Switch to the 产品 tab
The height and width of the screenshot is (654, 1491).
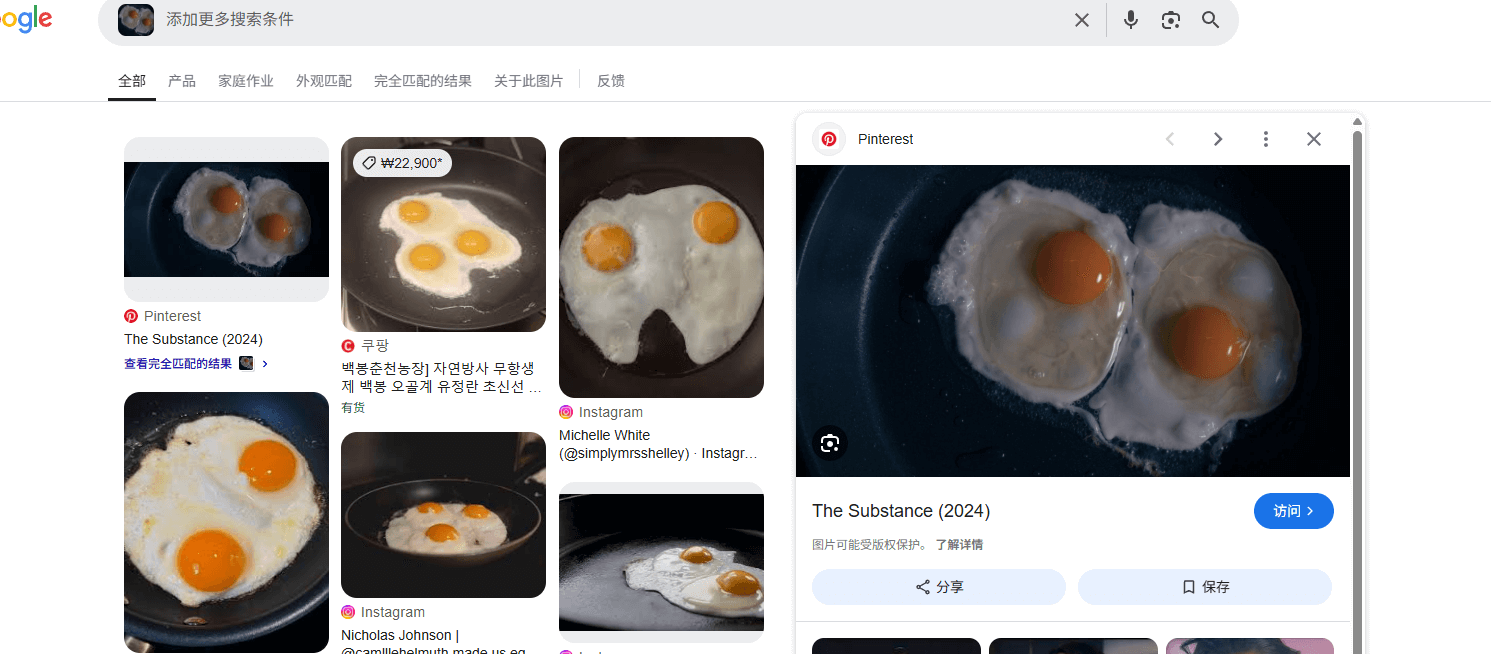click(x=182, y=81)
